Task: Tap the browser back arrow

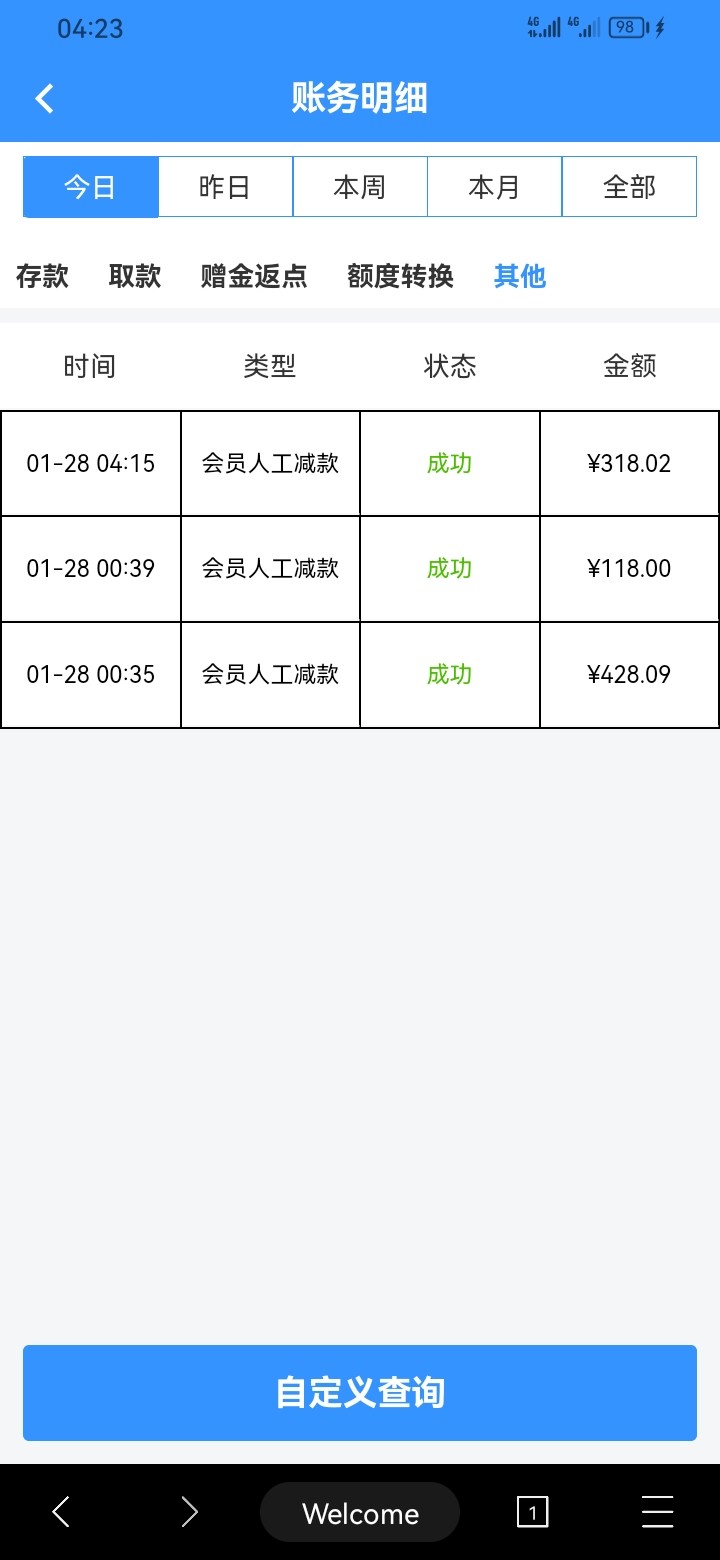Action: pos(61,1512)
